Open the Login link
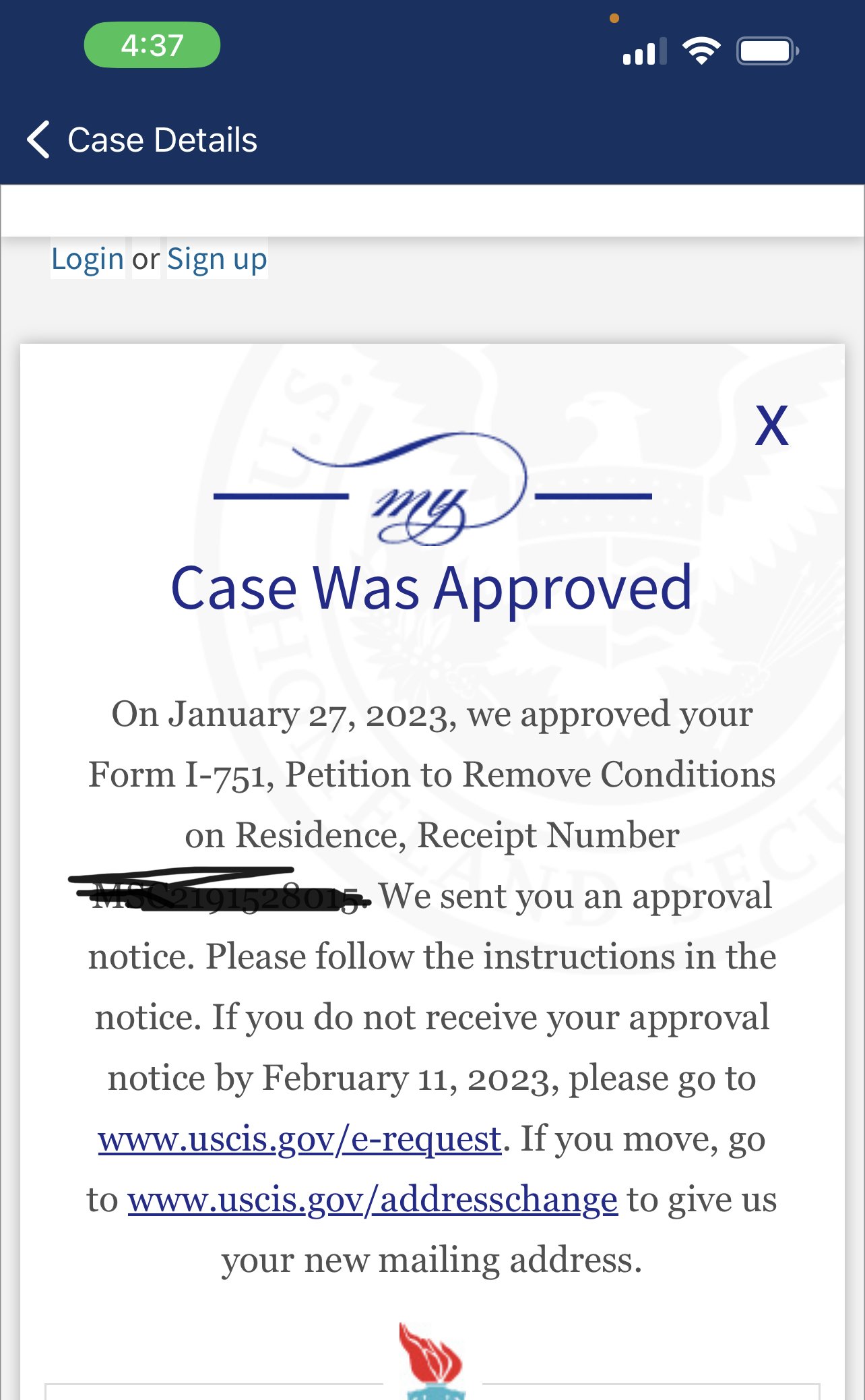 pos(88,259)
